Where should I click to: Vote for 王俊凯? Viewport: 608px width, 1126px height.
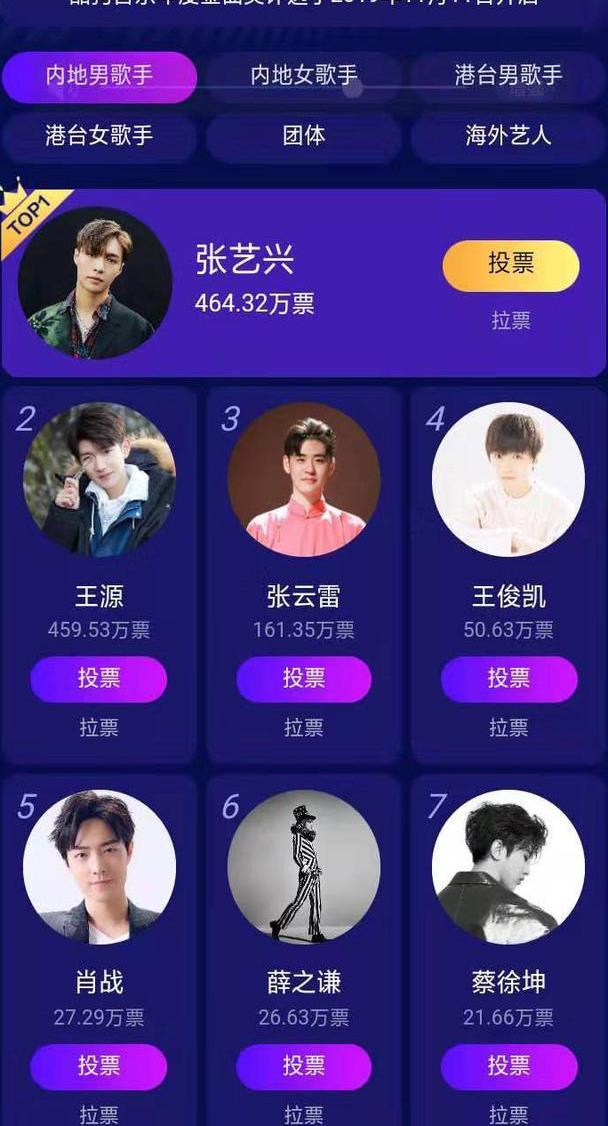point(508,678)
